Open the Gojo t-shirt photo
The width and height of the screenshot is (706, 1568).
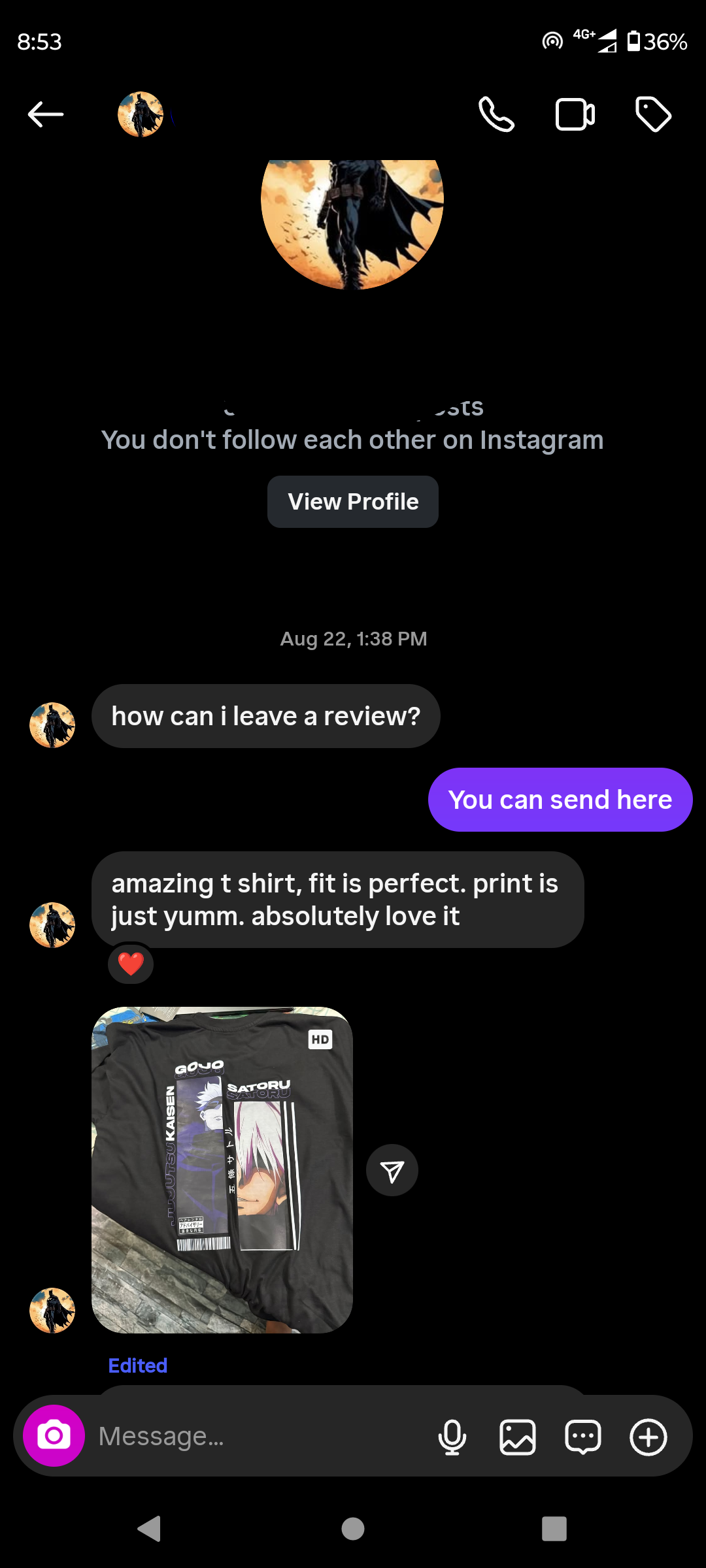click(x=222, y=1169)
